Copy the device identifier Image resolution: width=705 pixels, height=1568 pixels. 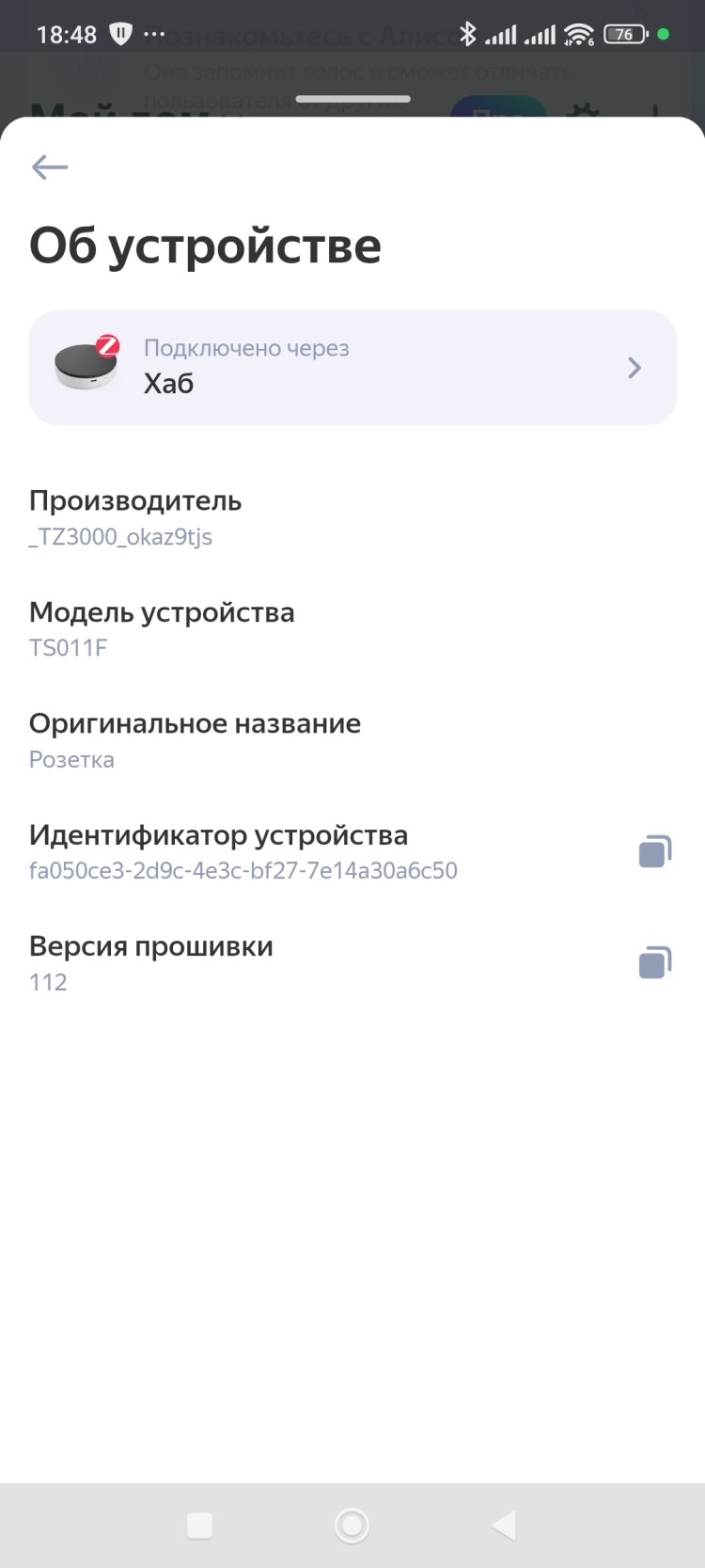[655, 852]
